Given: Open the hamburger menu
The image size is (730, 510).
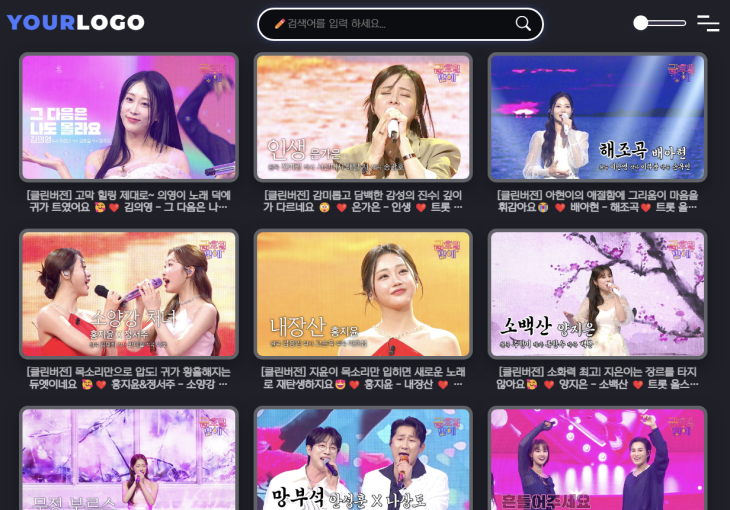Looking at the screenshot, I should 708,23.
